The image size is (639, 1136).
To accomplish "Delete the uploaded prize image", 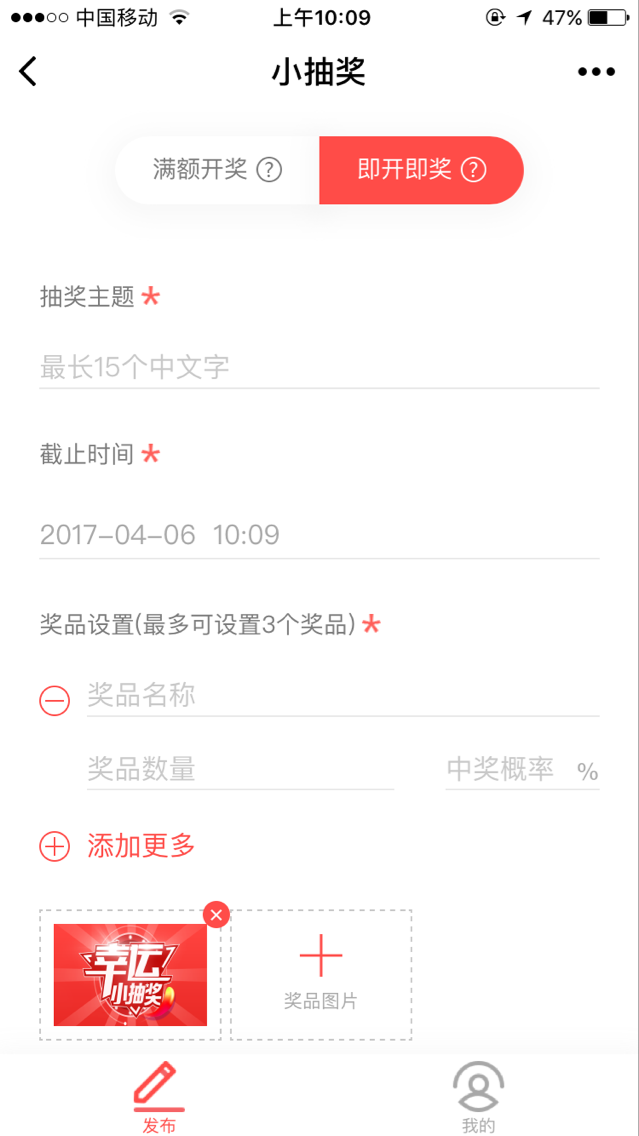I will [x=216, y=914].
